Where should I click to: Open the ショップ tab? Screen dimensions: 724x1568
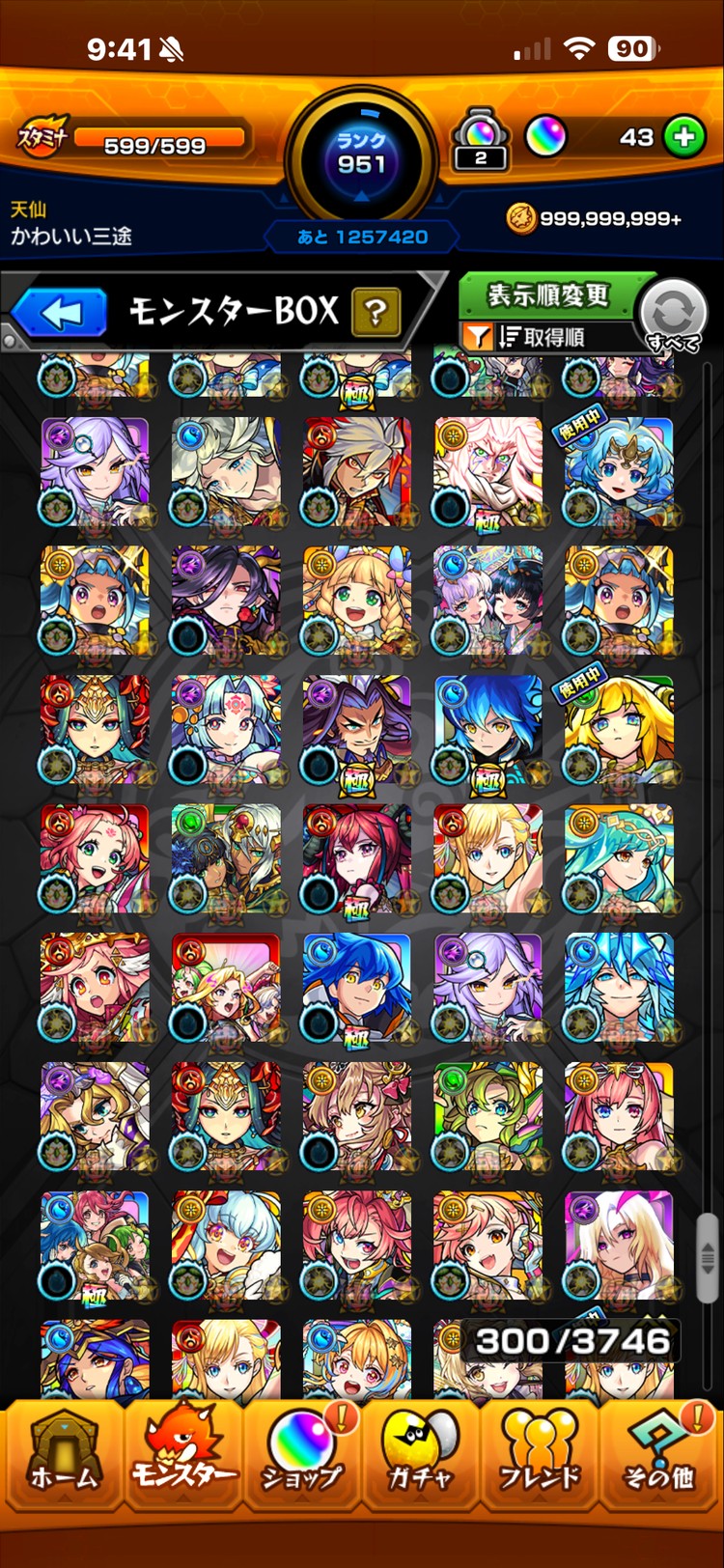(x=301, y=1455)
